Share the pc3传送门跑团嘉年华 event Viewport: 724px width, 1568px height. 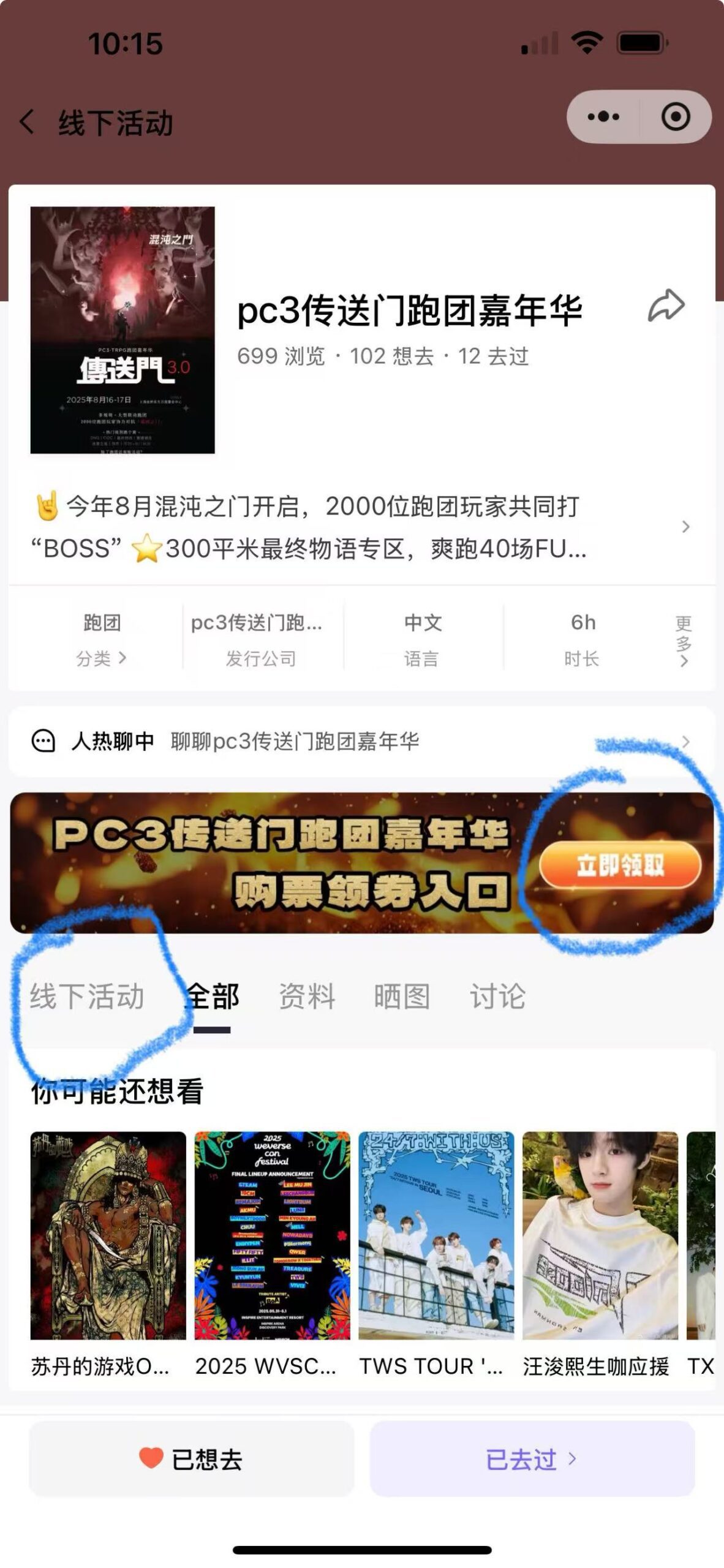click(666, 305)
